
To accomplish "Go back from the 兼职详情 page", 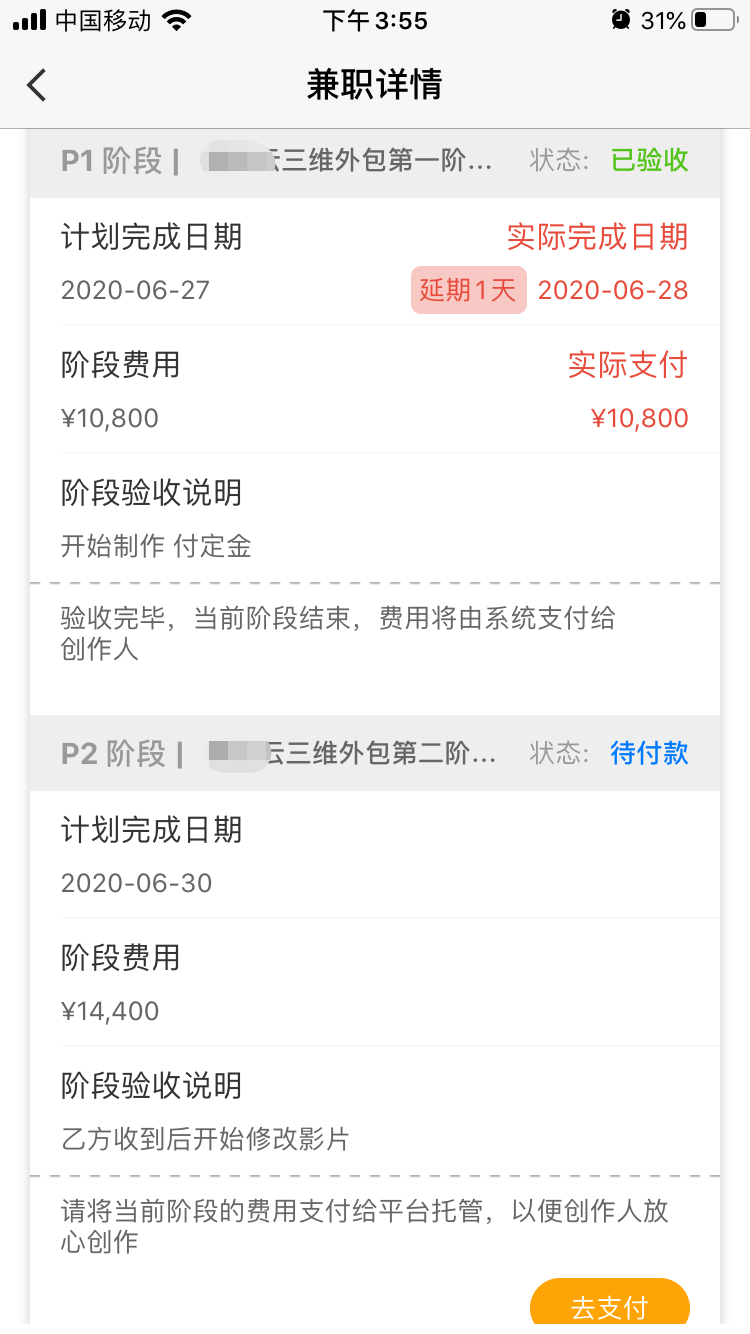I will tap(37, 85).
